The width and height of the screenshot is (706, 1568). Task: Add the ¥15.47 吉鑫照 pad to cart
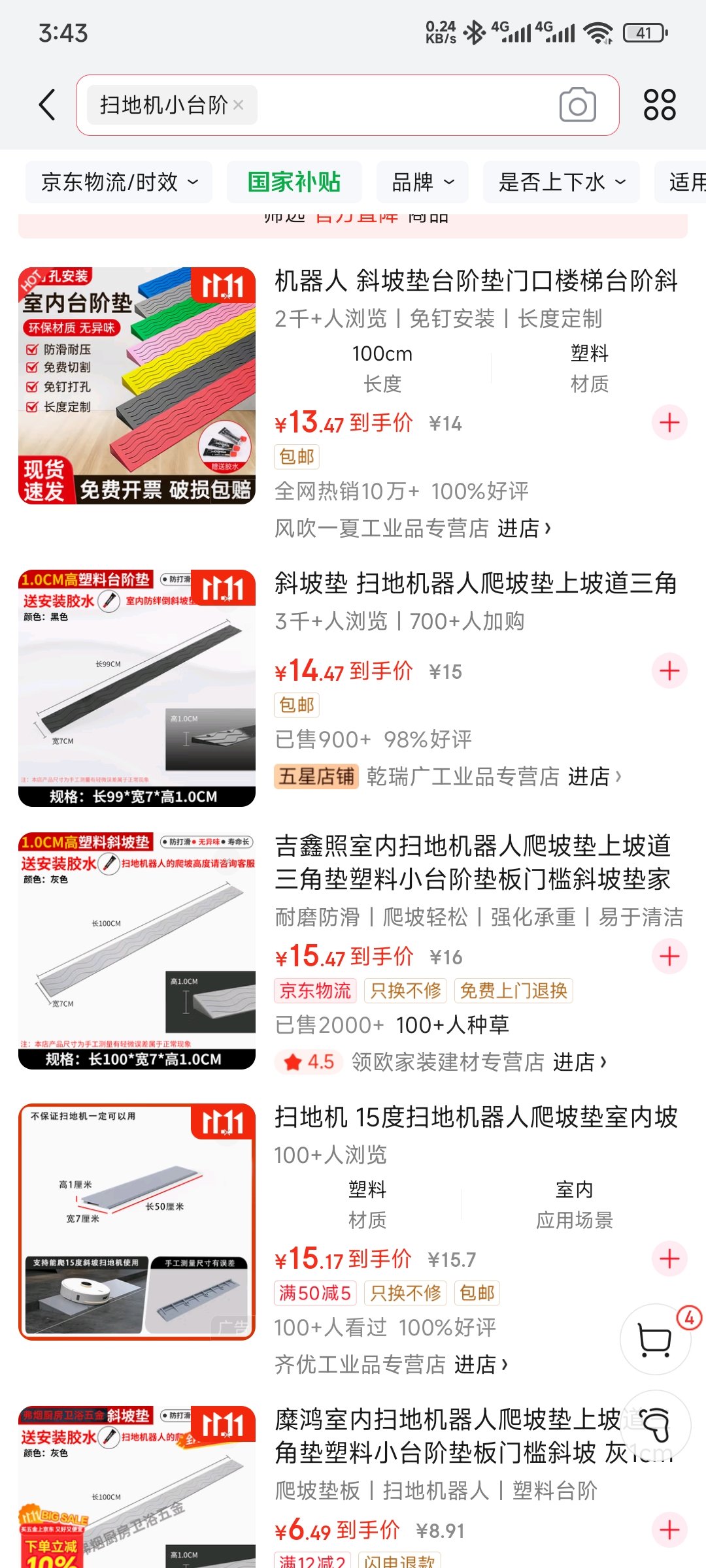(669, 956)
